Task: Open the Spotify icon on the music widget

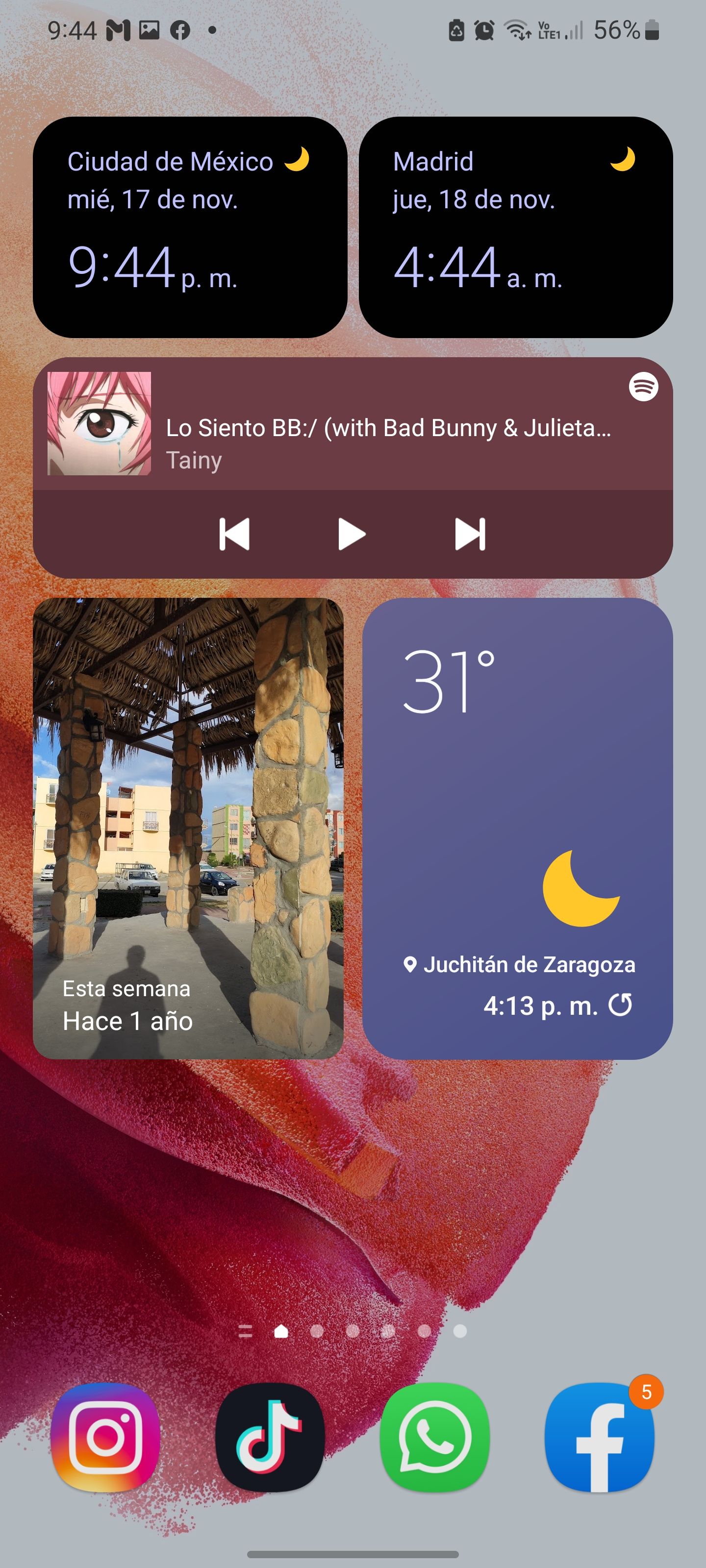Action: pos(643,388)
